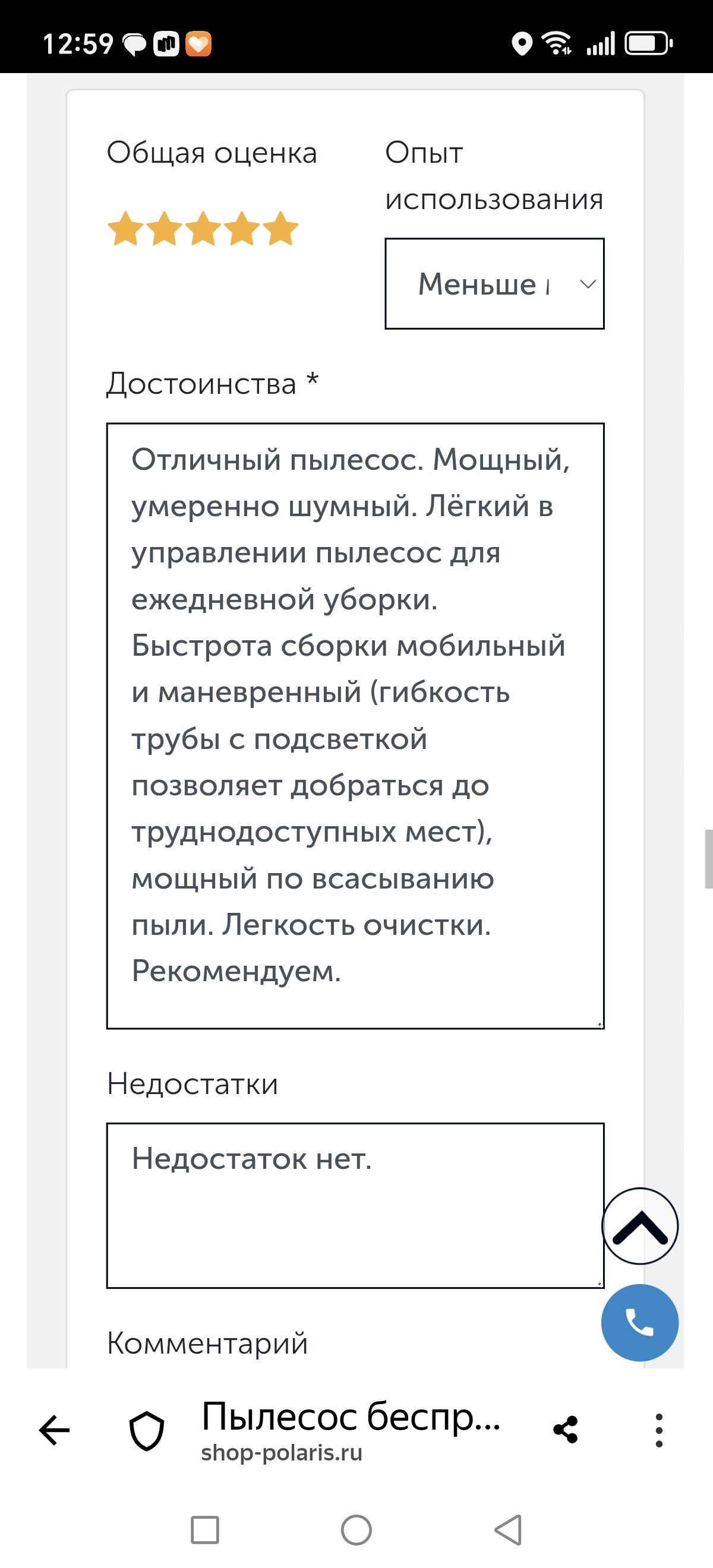Image resolution: width=713 pixels, height=1568 pixels.
Task: Go back with the browser arrow
Action: pyautogui.click(x=54, y=1429)
